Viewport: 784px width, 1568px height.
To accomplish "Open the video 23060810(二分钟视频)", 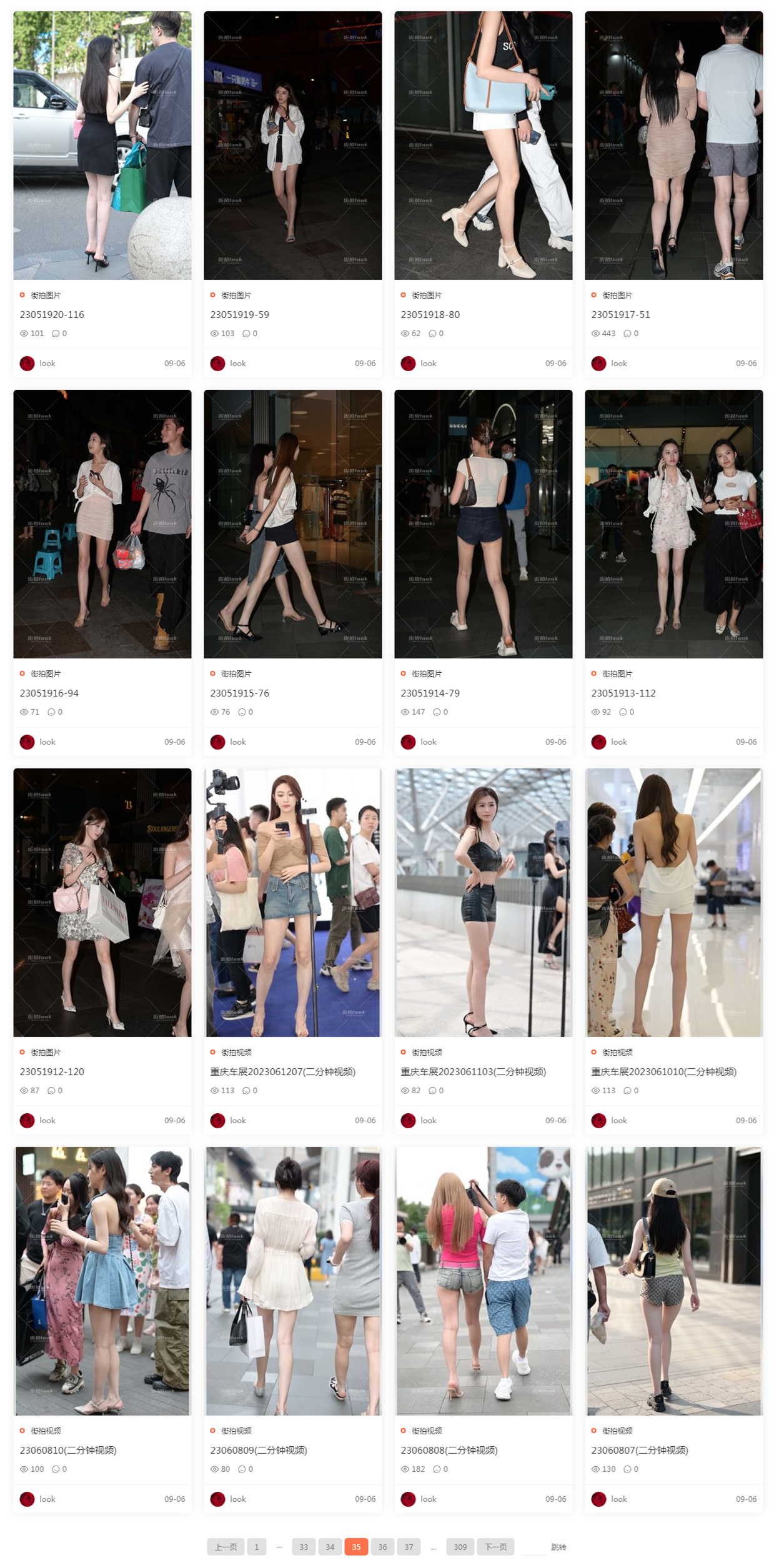I will click(x=68, y=1450).
